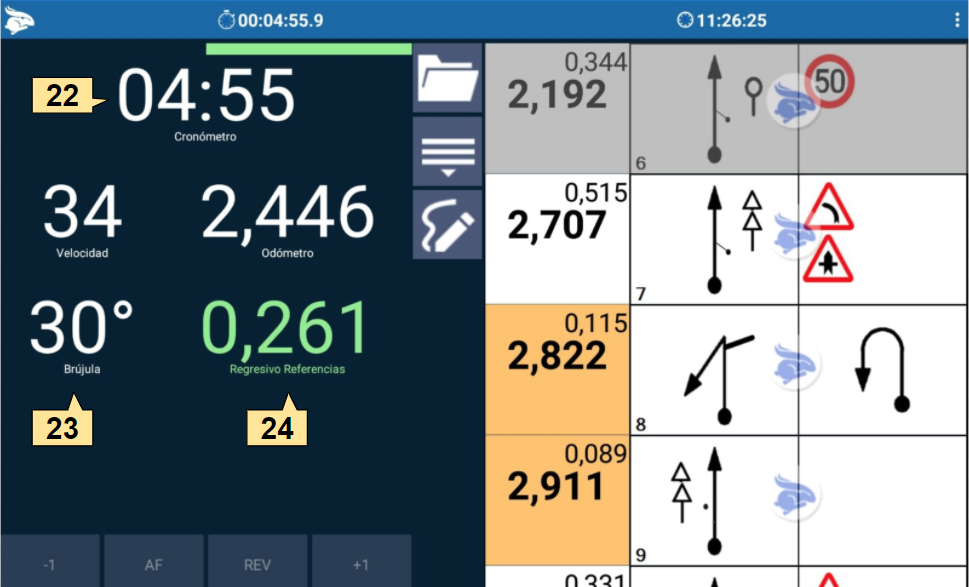Tap the REV button
The height and width of the screenshot is (587, 969).
pyautogui.click(x=258, y=563)
